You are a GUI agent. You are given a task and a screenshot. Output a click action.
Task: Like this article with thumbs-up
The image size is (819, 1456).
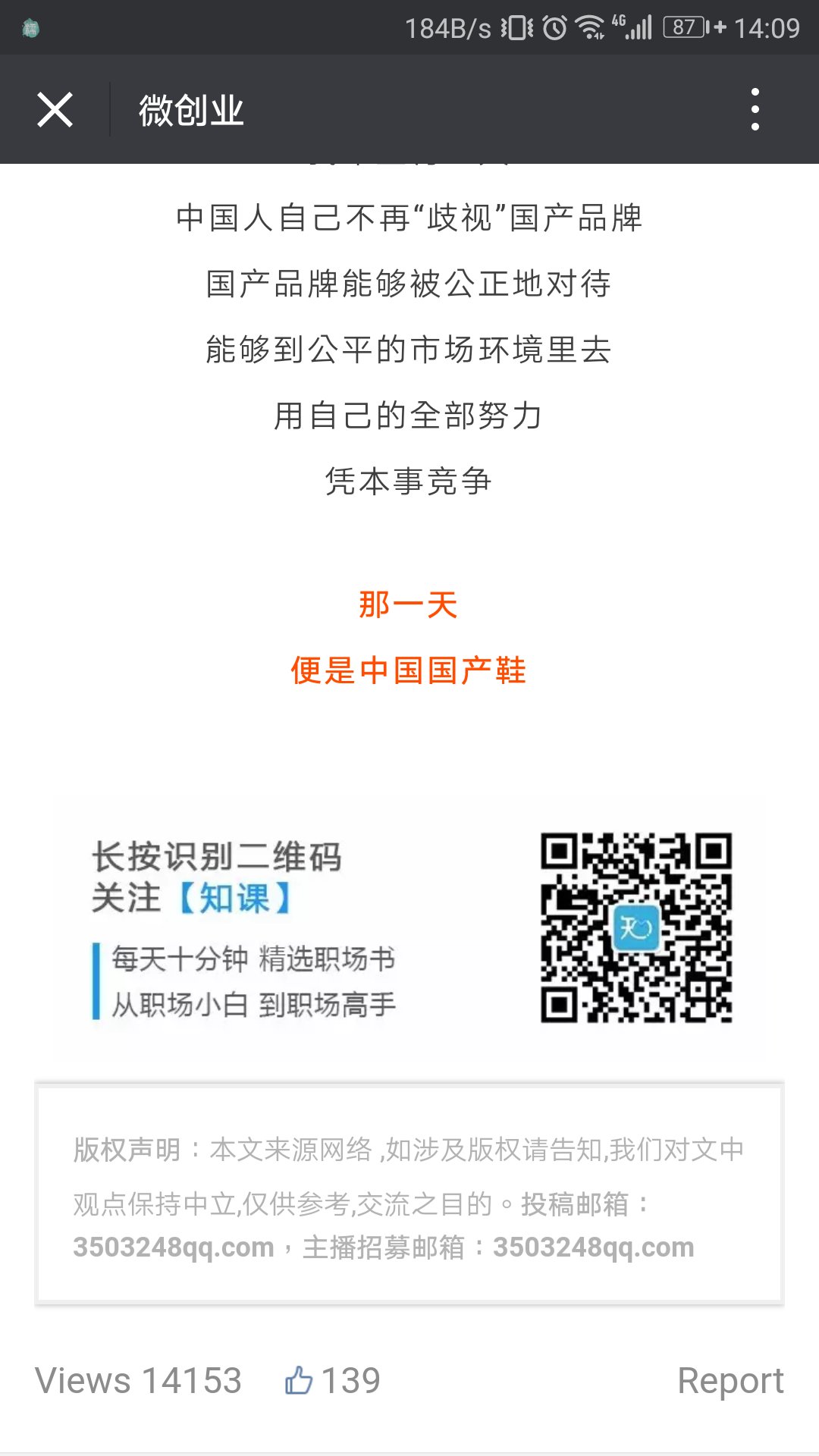(x=299, y=1380)
